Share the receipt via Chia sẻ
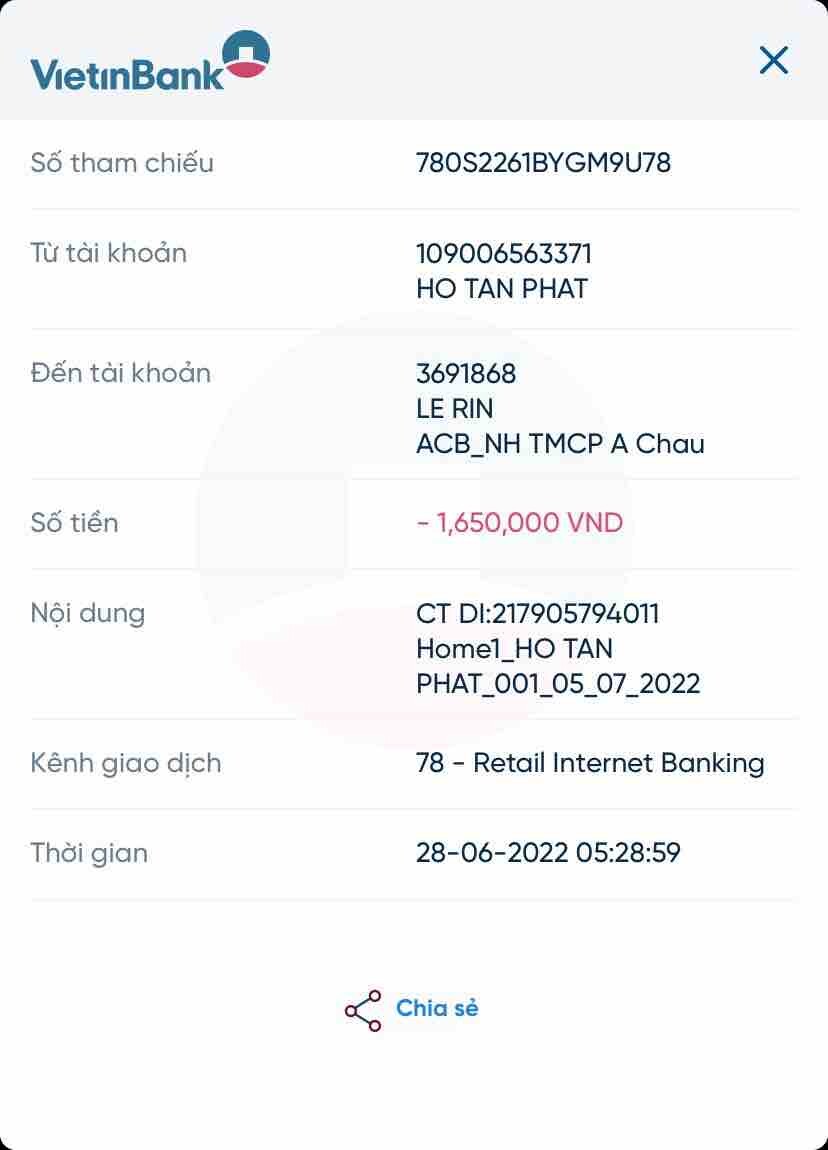The height and width of the screenshot is (1150, 828). [x=412, y=1009]
